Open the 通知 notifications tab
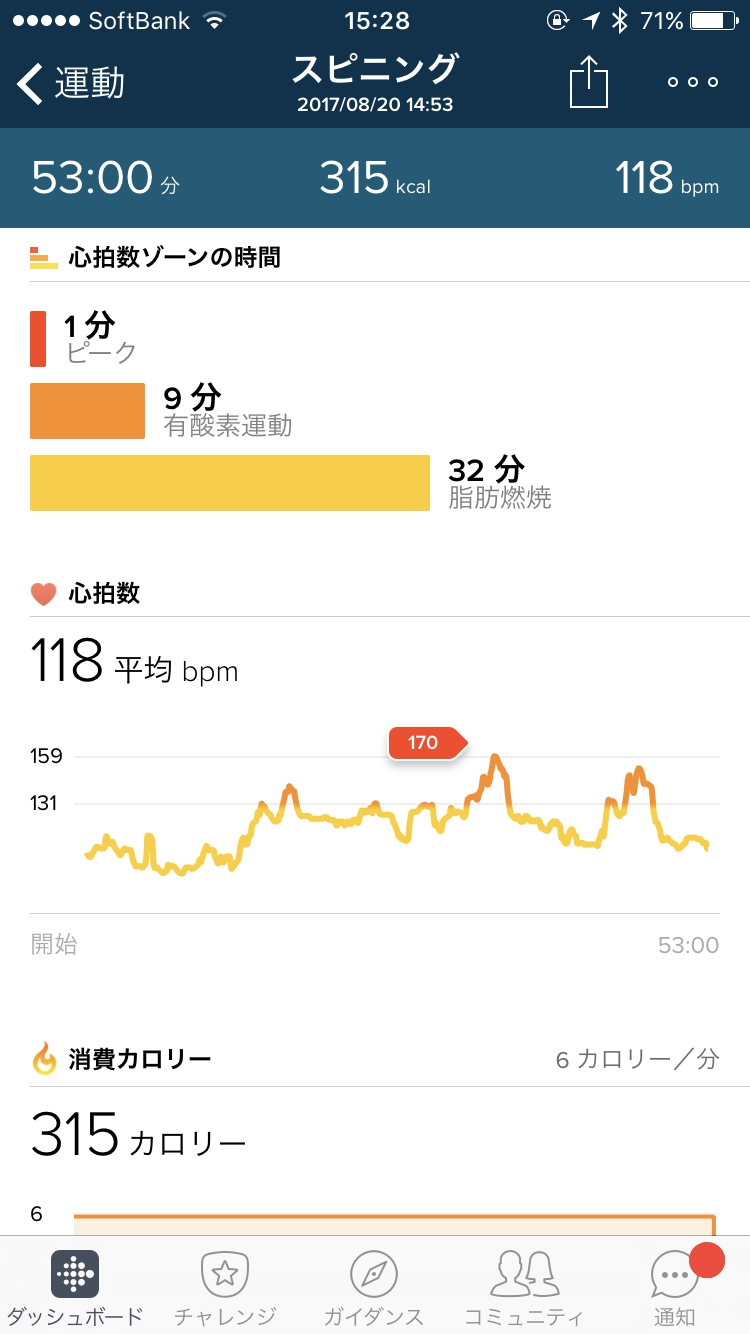The width and height of the screenshot is (750, 1334). point(675,1286)
